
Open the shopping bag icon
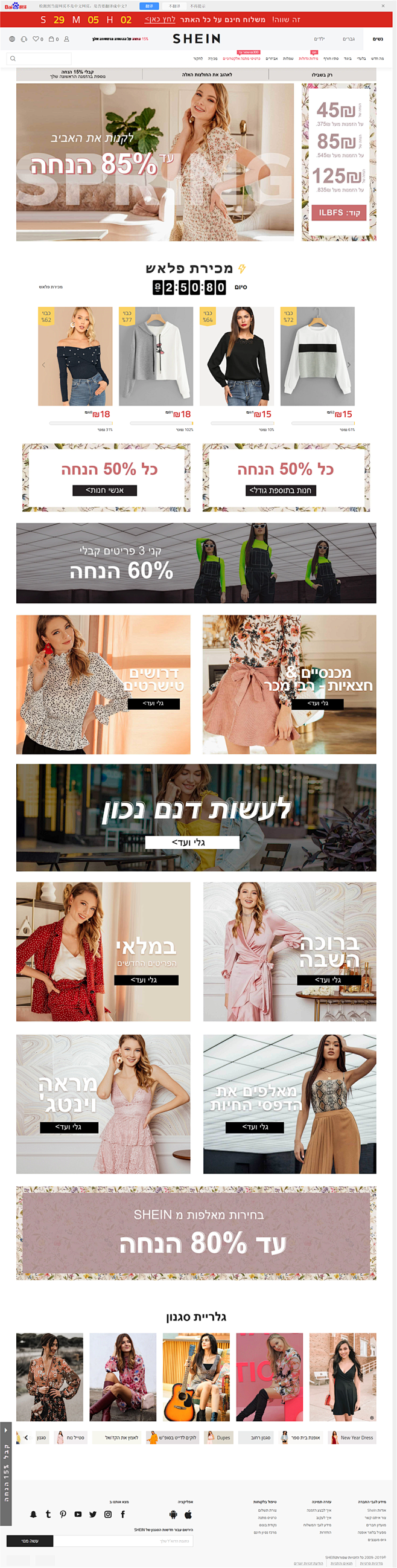(x=52, y=39)
